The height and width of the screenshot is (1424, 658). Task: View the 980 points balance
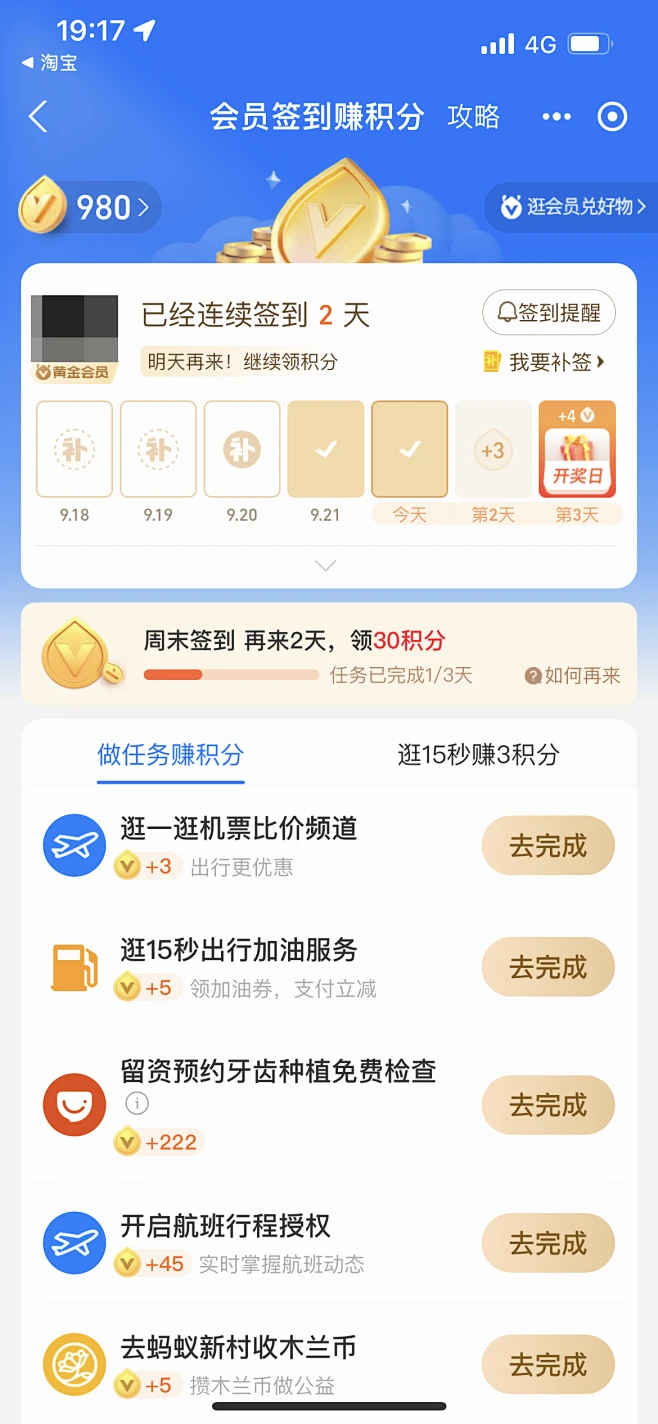point(90,208)
